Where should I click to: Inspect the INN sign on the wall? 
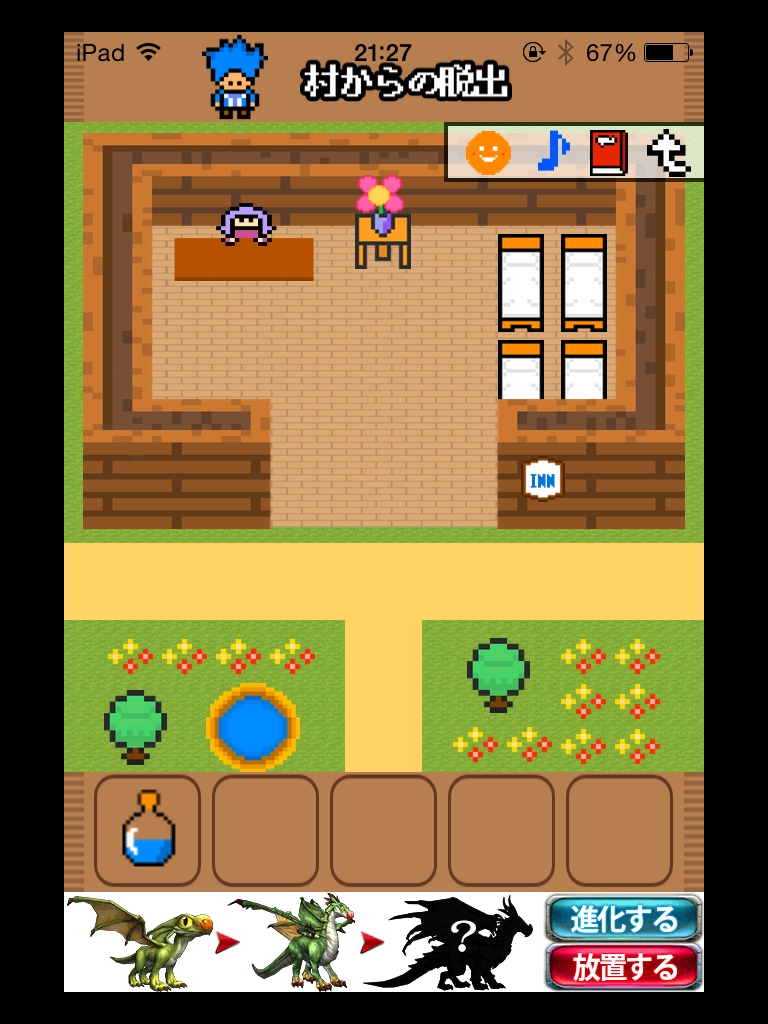pyautogui.click(x=543, y=480)
